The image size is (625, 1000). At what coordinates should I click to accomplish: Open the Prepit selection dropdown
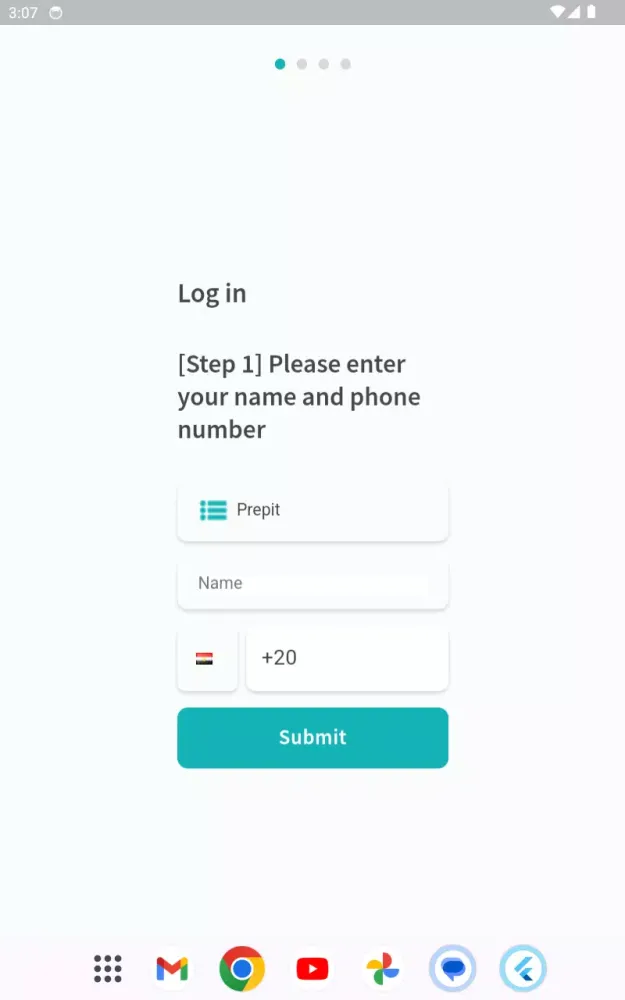[x=312, y=510]
